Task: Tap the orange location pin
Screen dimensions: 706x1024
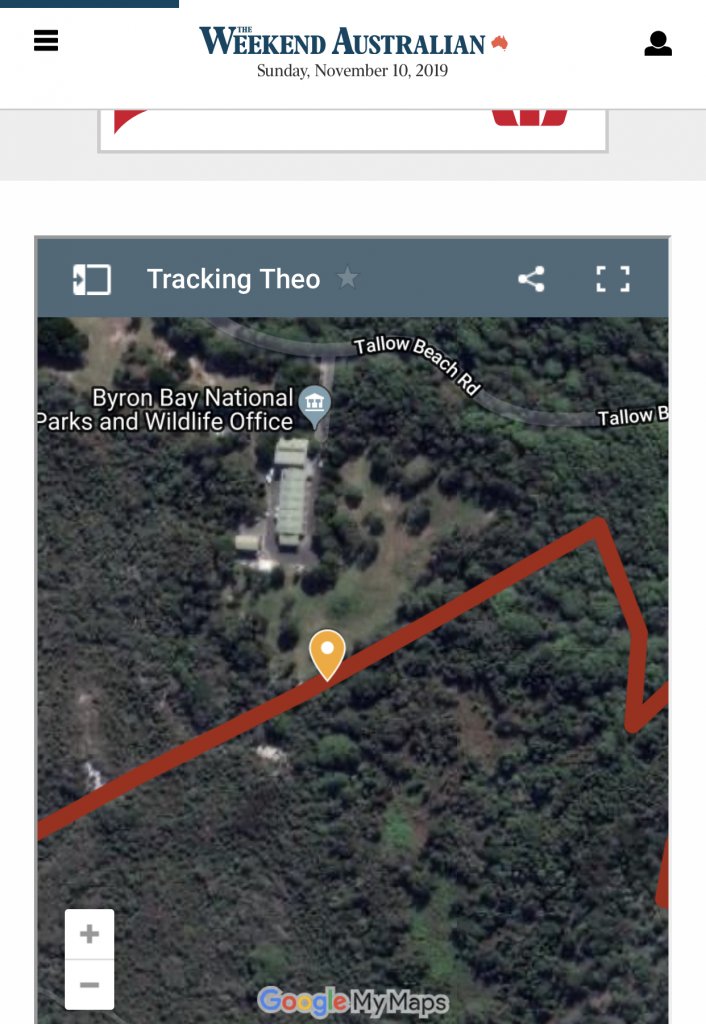Action: point(327,652)
